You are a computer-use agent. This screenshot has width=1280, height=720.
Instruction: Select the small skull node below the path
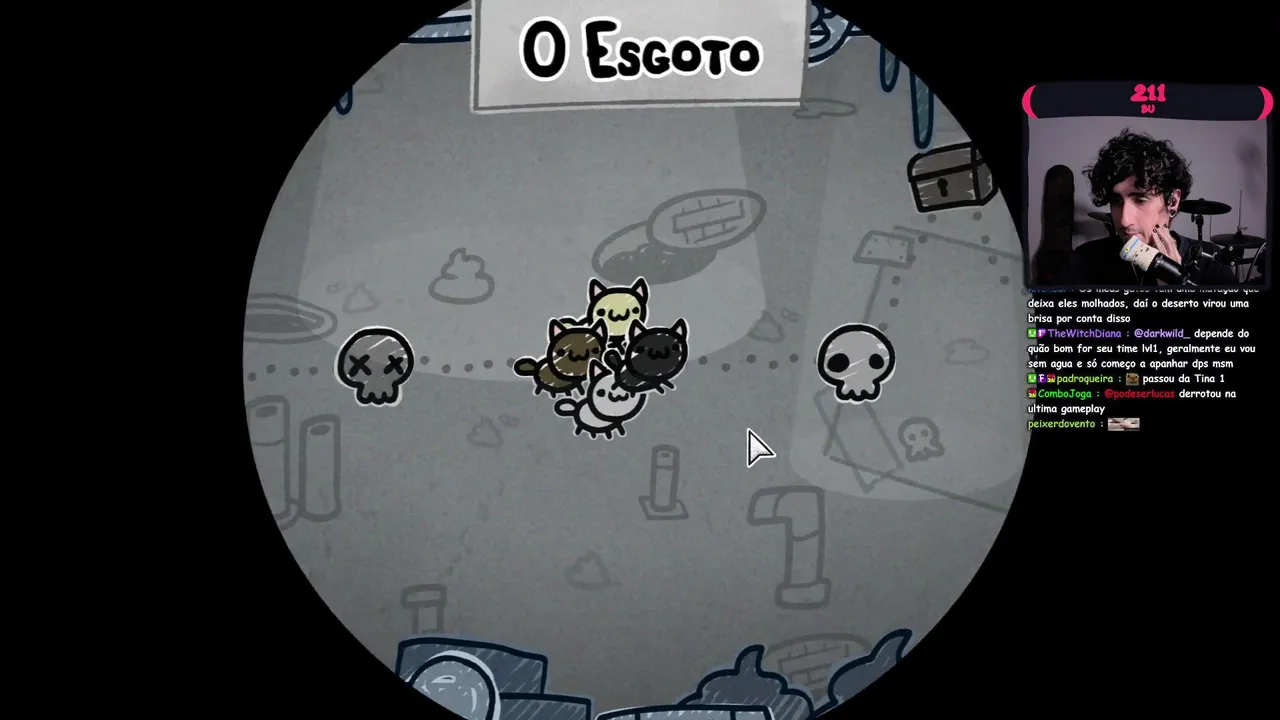pyautogui.click(x=917, y=438)
